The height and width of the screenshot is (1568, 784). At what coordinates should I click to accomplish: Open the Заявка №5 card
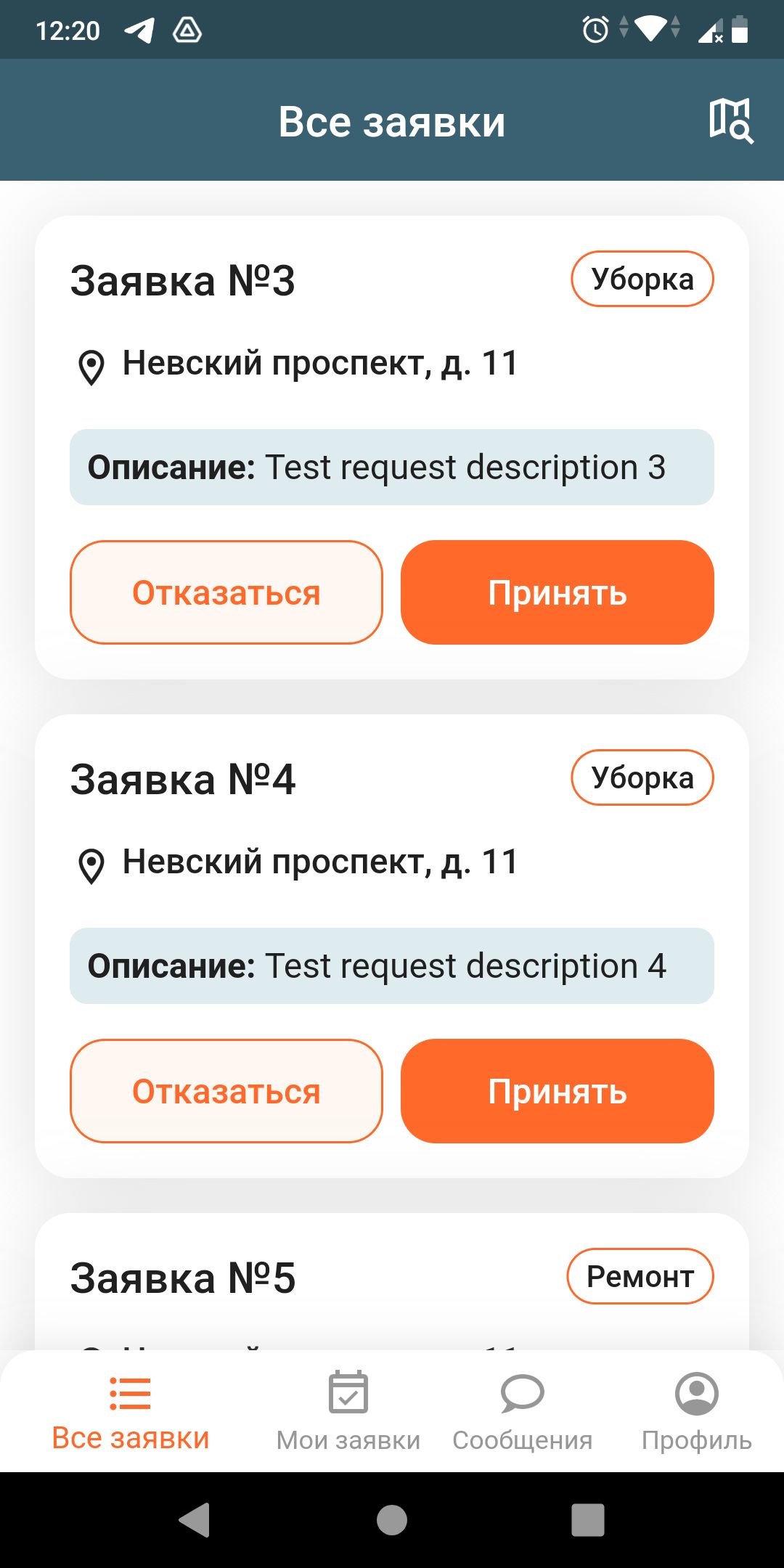pos(183,1278)
